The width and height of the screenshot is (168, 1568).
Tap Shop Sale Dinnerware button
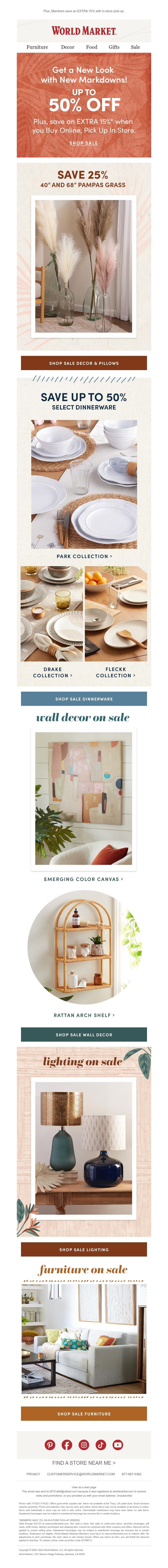click(x=84, y=699)
